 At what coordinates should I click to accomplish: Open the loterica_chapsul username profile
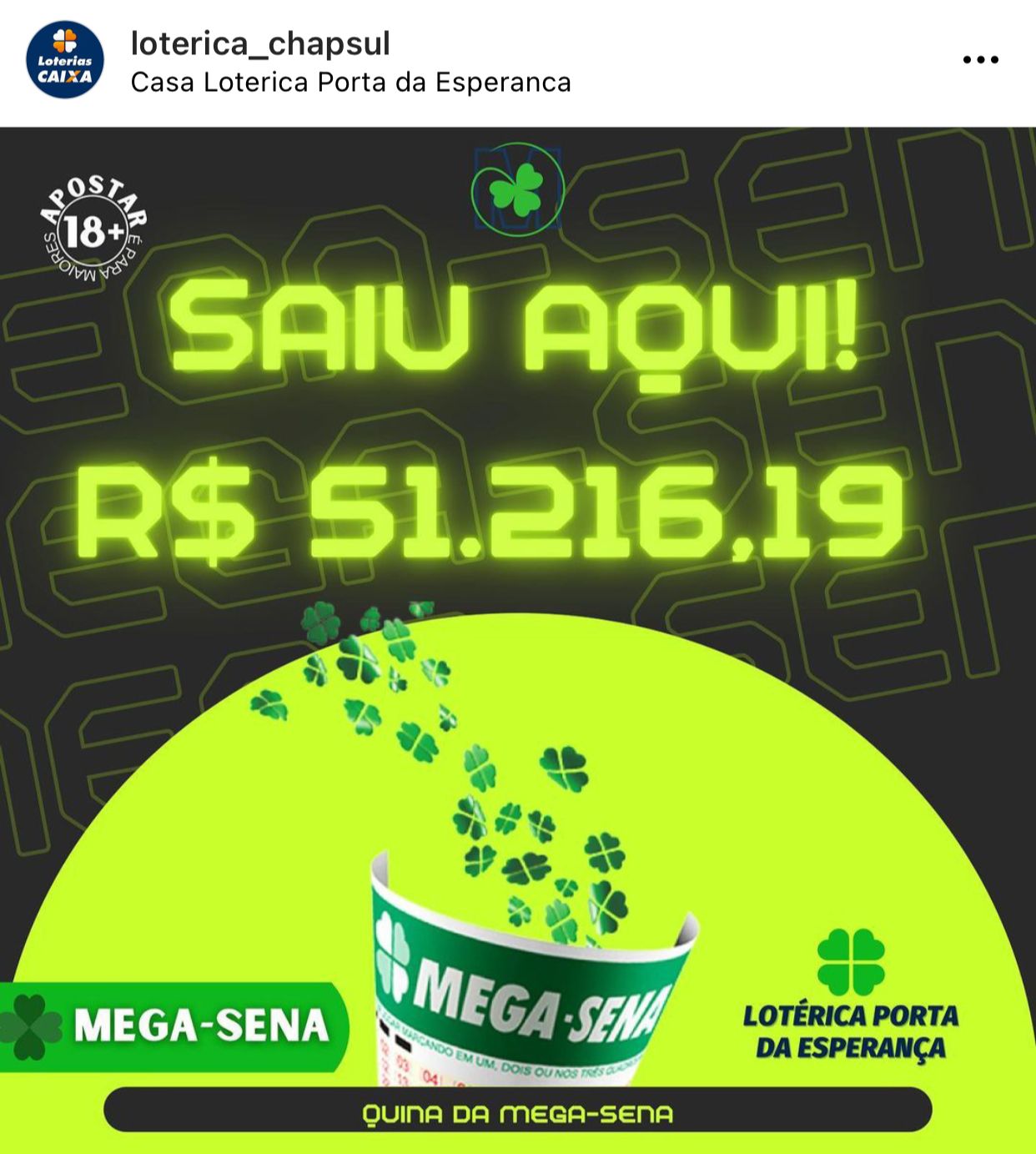(260, 43)
